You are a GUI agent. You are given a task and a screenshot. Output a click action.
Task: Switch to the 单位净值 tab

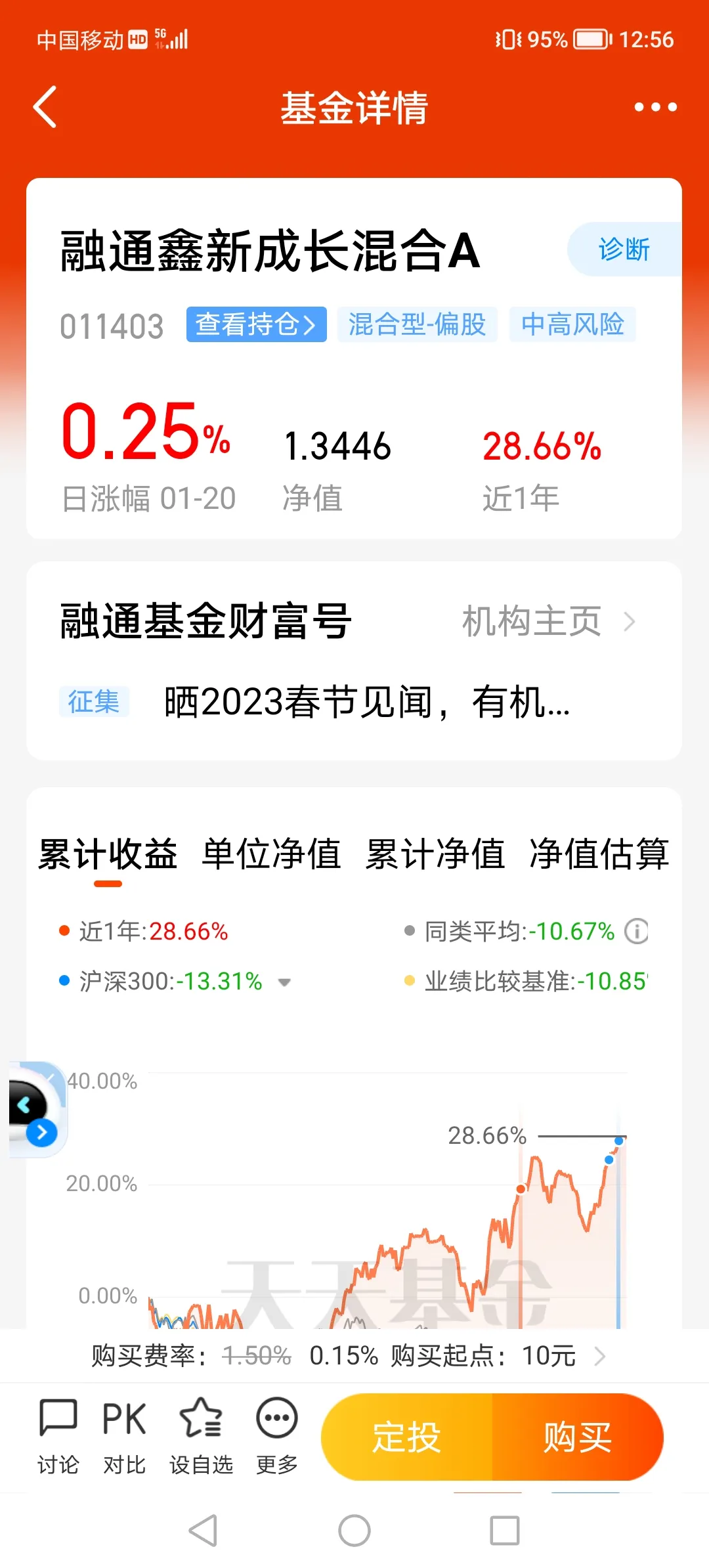pos(271,854)
